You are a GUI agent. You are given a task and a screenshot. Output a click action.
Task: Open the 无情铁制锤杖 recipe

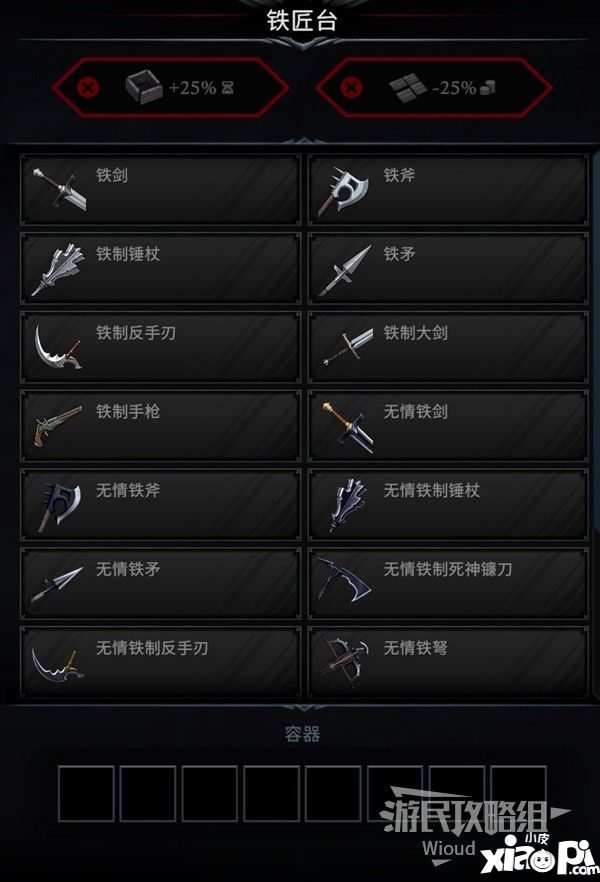[447, 504]
